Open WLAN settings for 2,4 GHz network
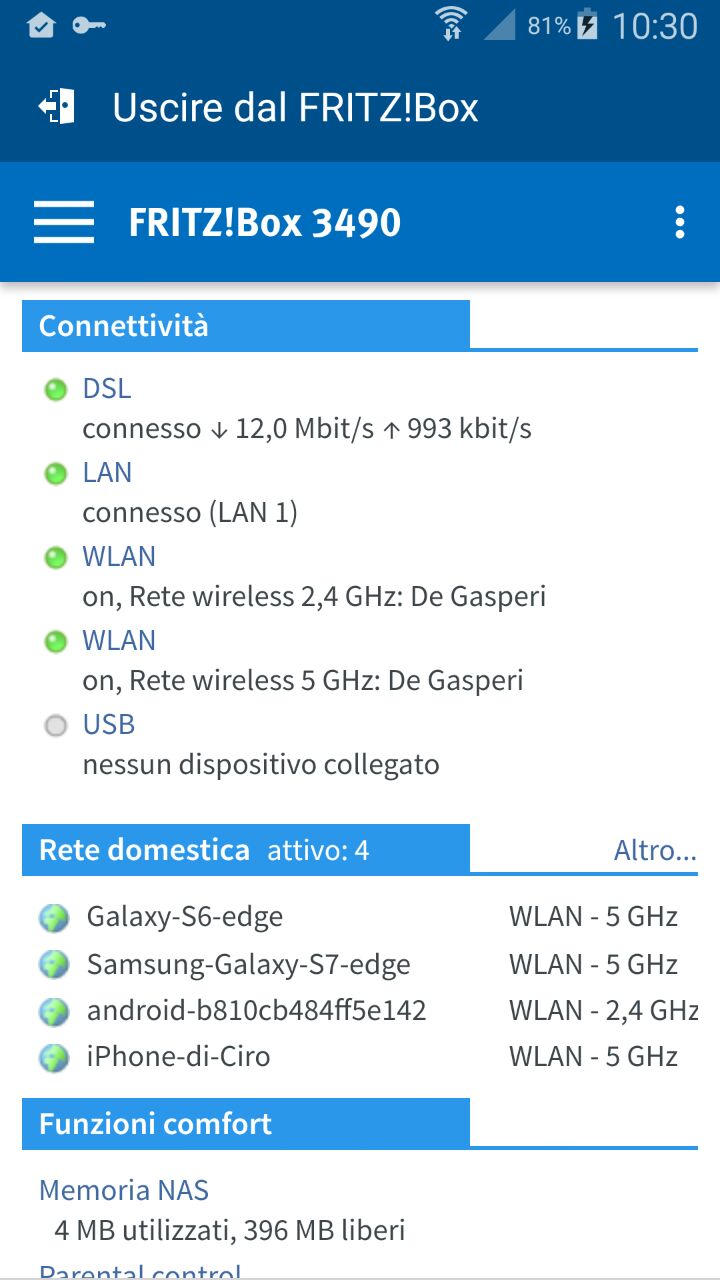Screen dimensions: 720x1280 119,556
